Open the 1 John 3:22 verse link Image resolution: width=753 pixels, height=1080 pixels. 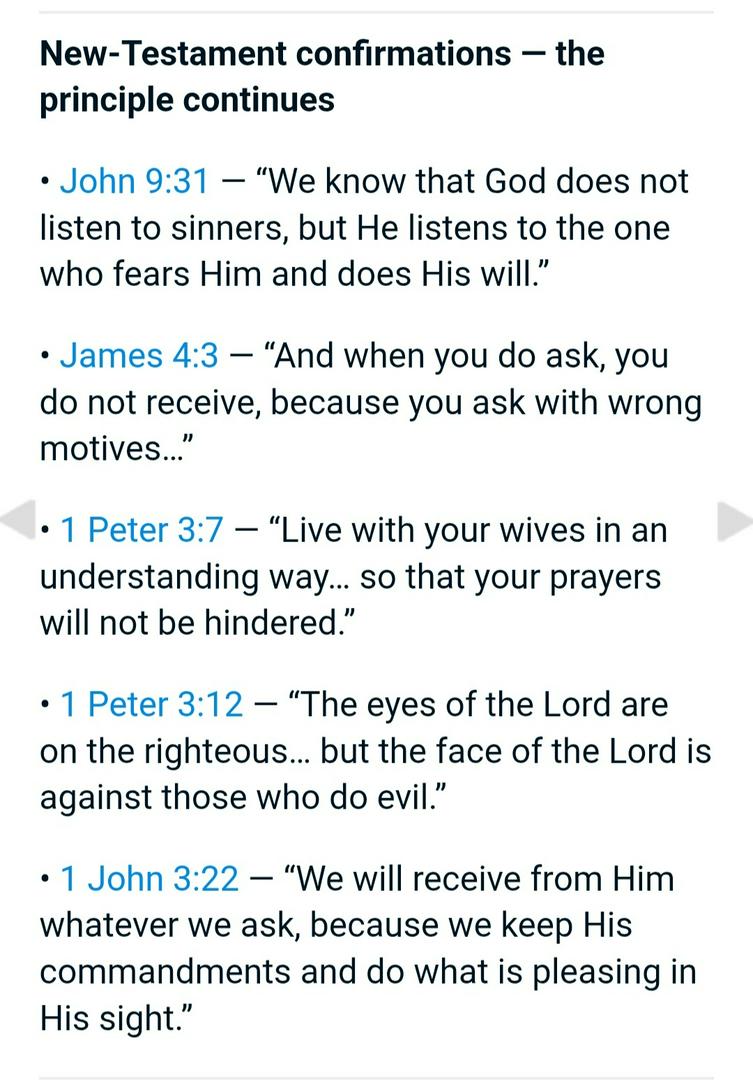(x=150, y=879)
